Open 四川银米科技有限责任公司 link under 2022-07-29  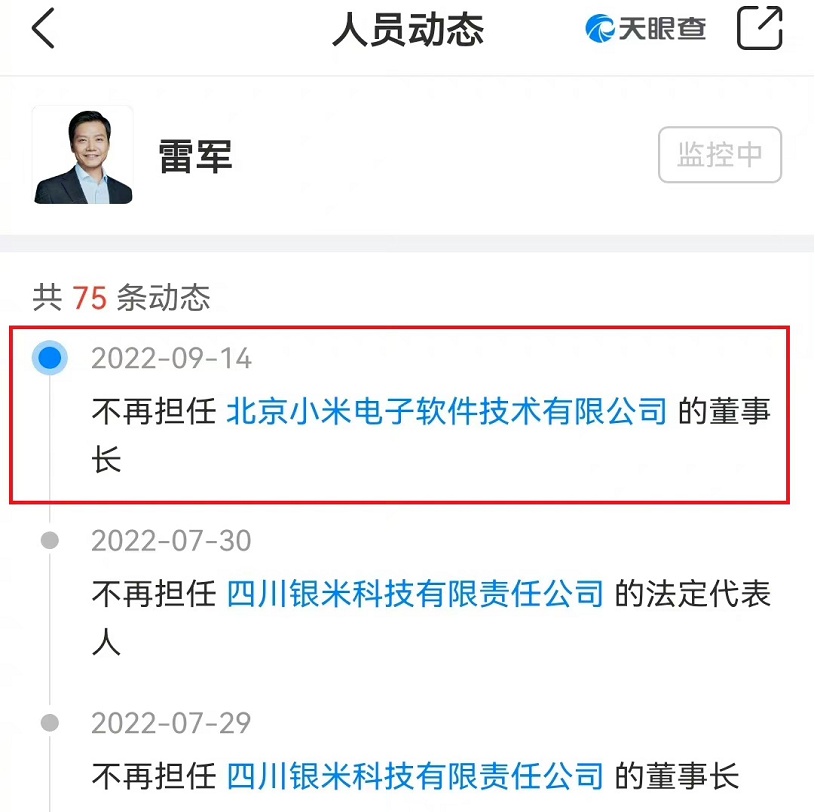pyautogui.click(x=415, y=775)
